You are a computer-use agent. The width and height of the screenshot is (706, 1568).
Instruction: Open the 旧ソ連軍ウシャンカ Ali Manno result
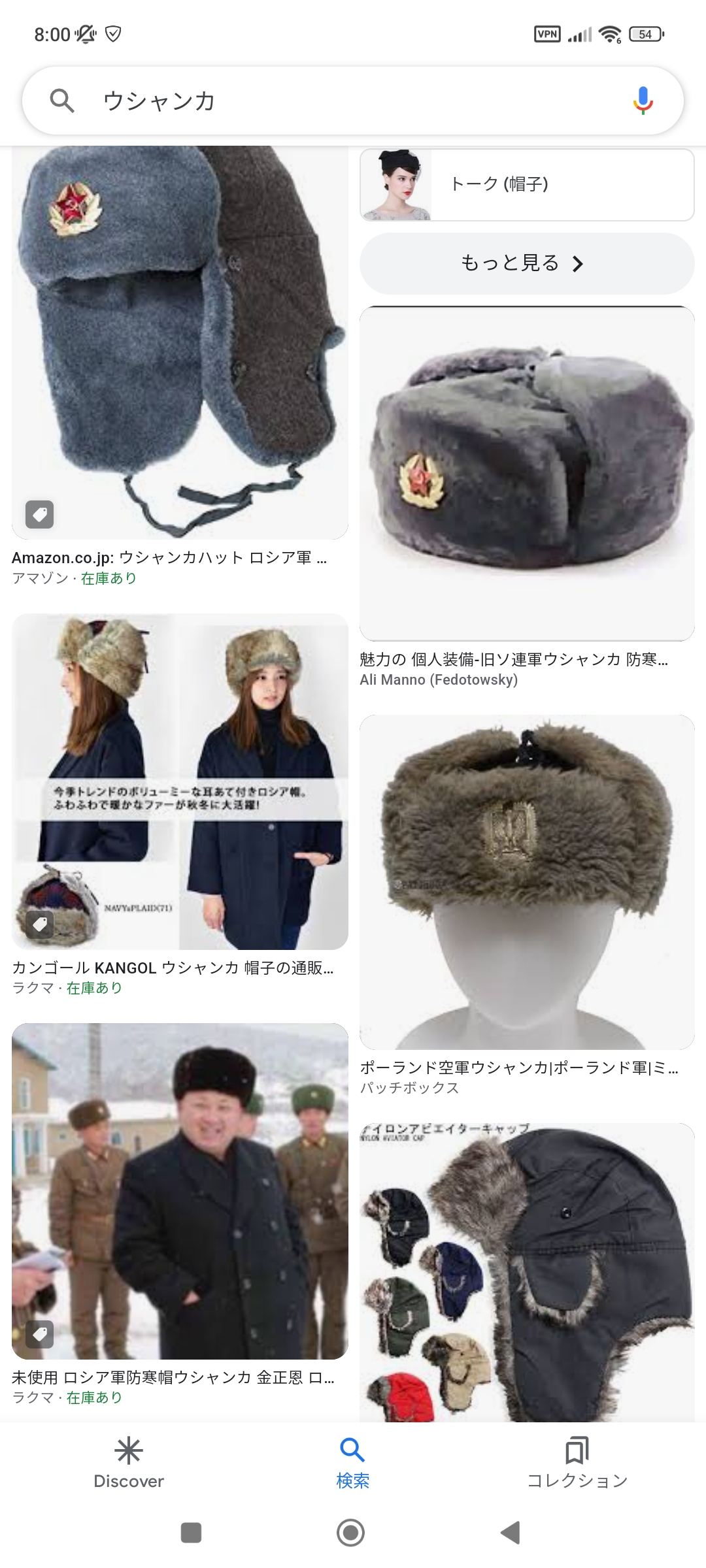click(527, 474)
